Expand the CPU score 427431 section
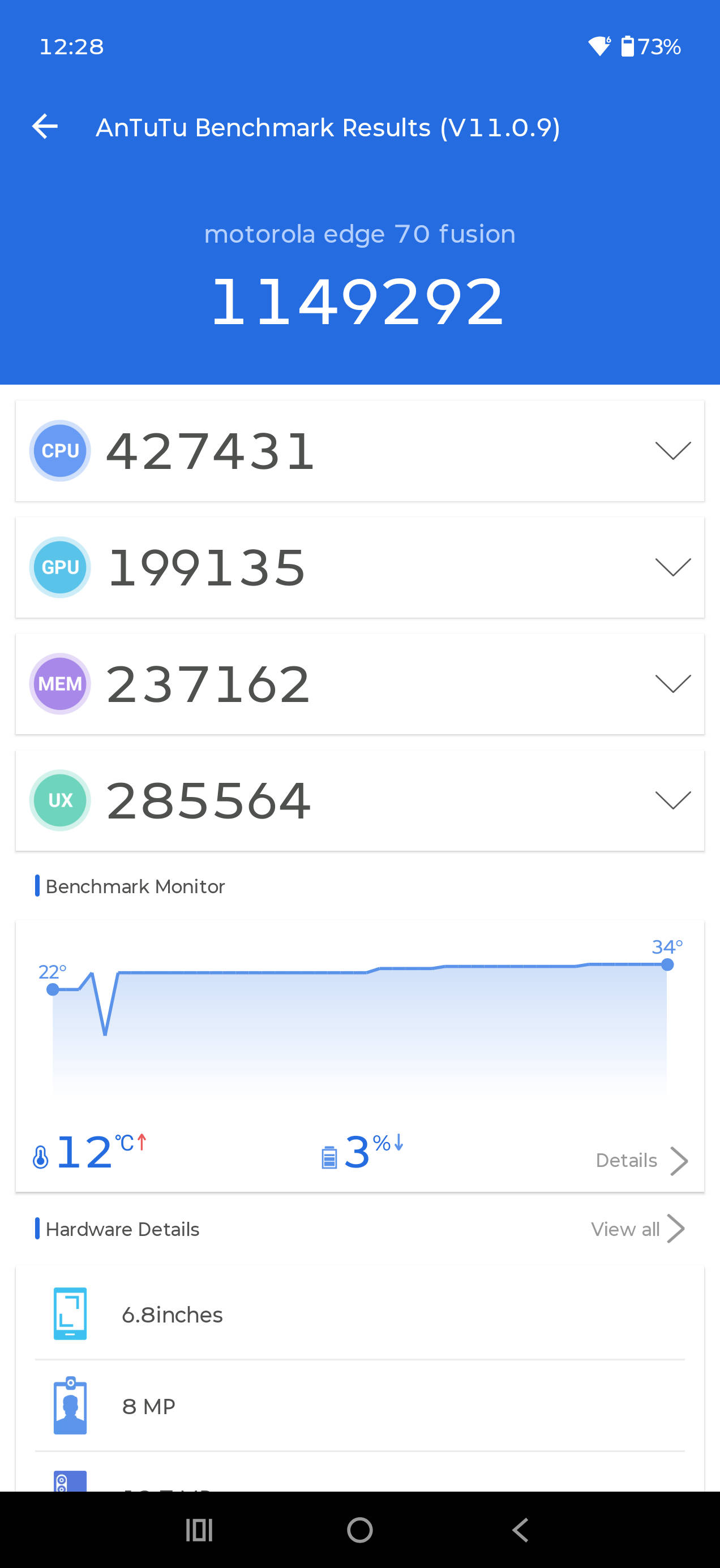Image resolution: width=720 pixels, height=1568 pixels. click(x=360, y=451)
